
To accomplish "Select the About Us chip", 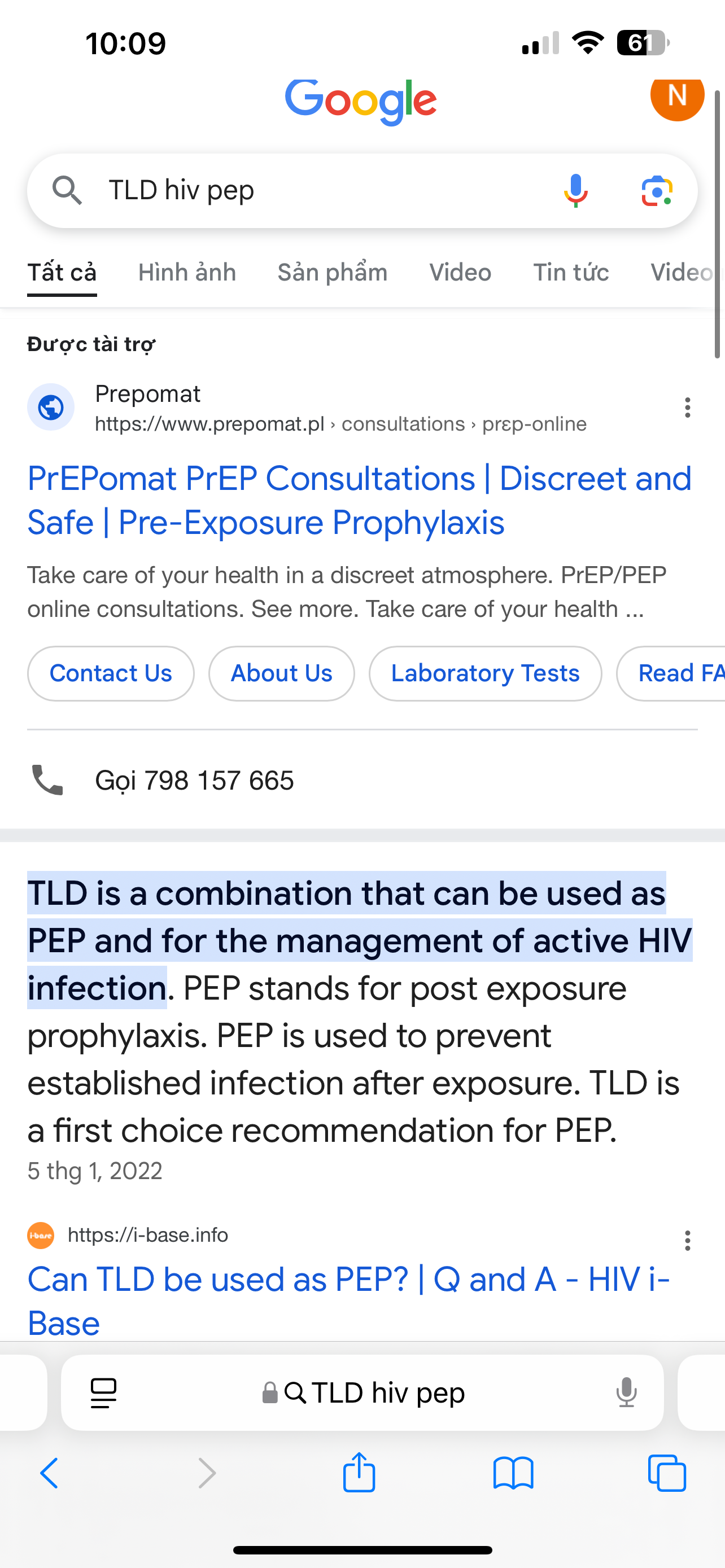I will (281, 673).
